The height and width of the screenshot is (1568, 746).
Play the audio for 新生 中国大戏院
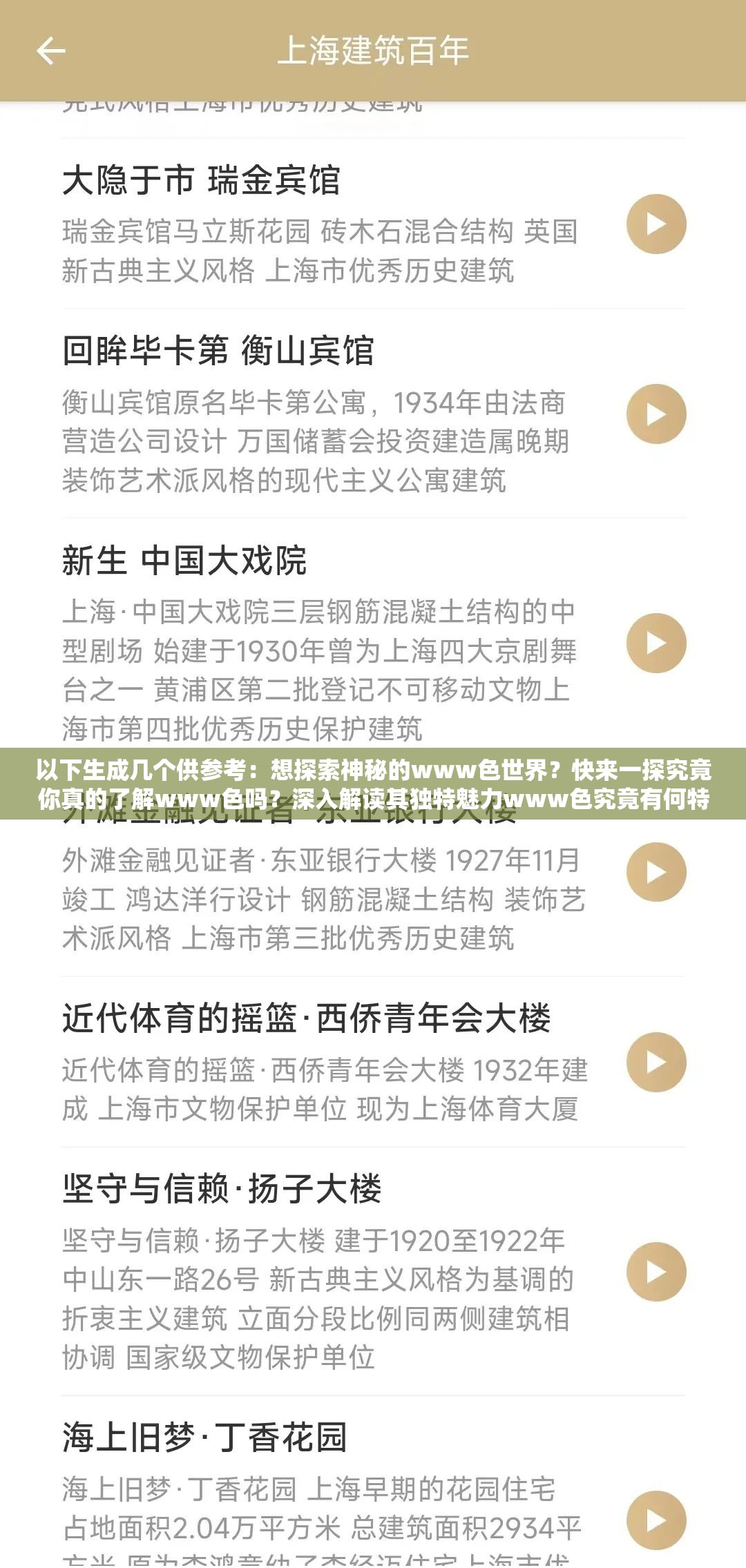[x=657, y=642]
